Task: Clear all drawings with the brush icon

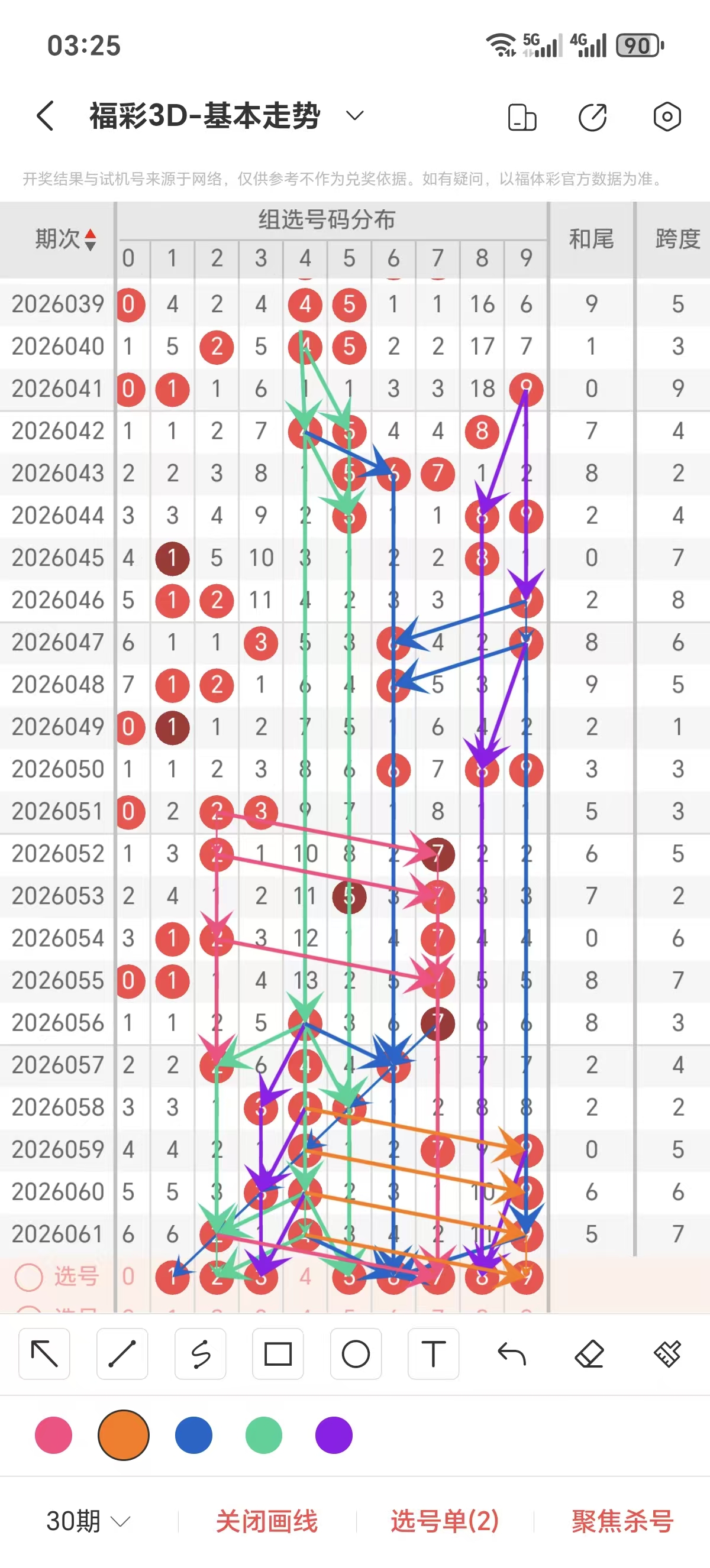Action: click(667, 1354)
